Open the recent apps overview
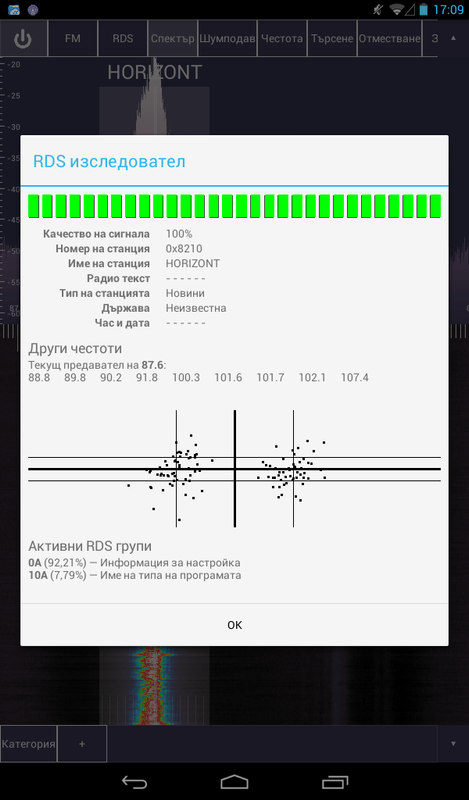 [335, 782]
